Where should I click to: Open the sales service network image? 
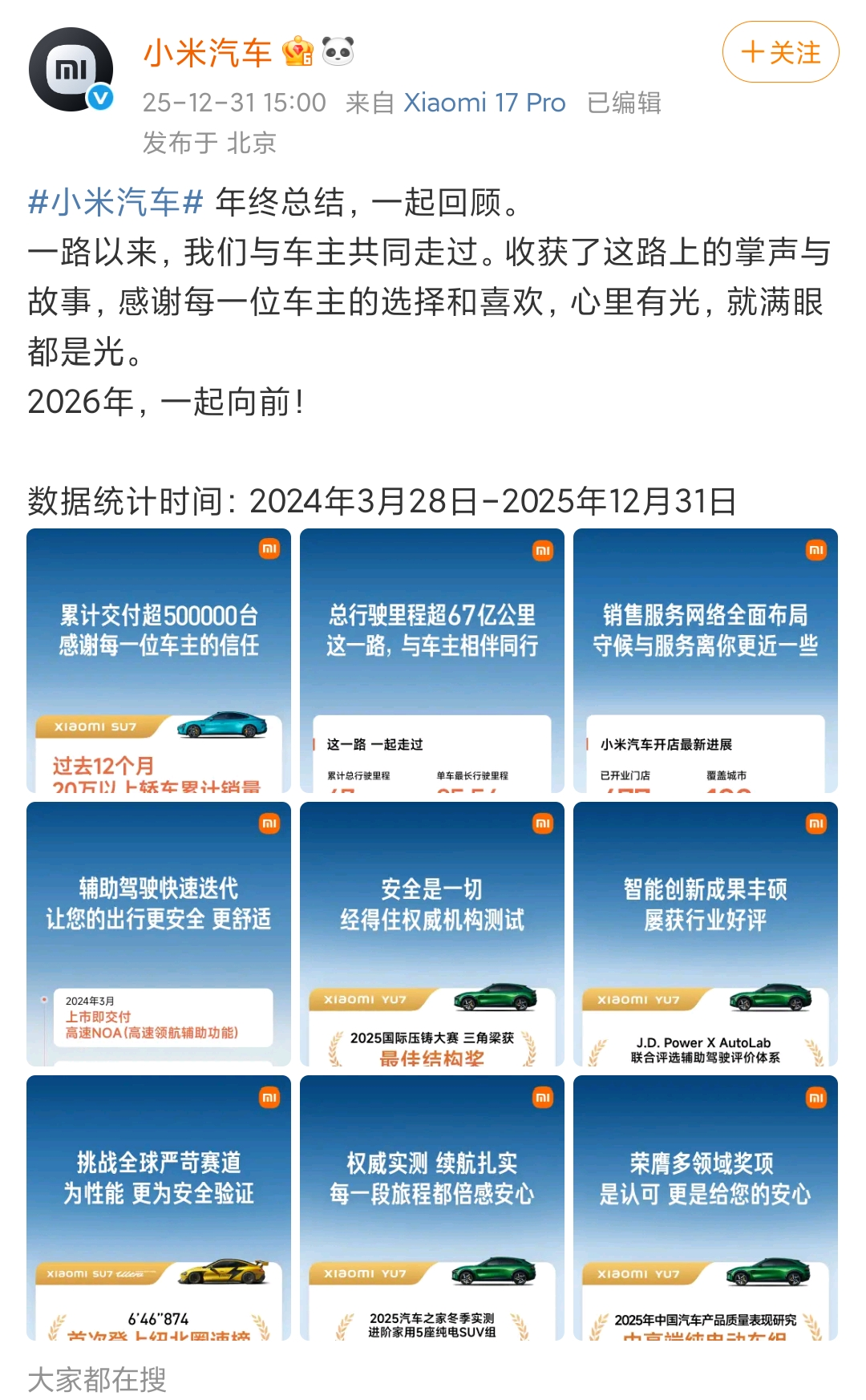[x=704, y=662]
